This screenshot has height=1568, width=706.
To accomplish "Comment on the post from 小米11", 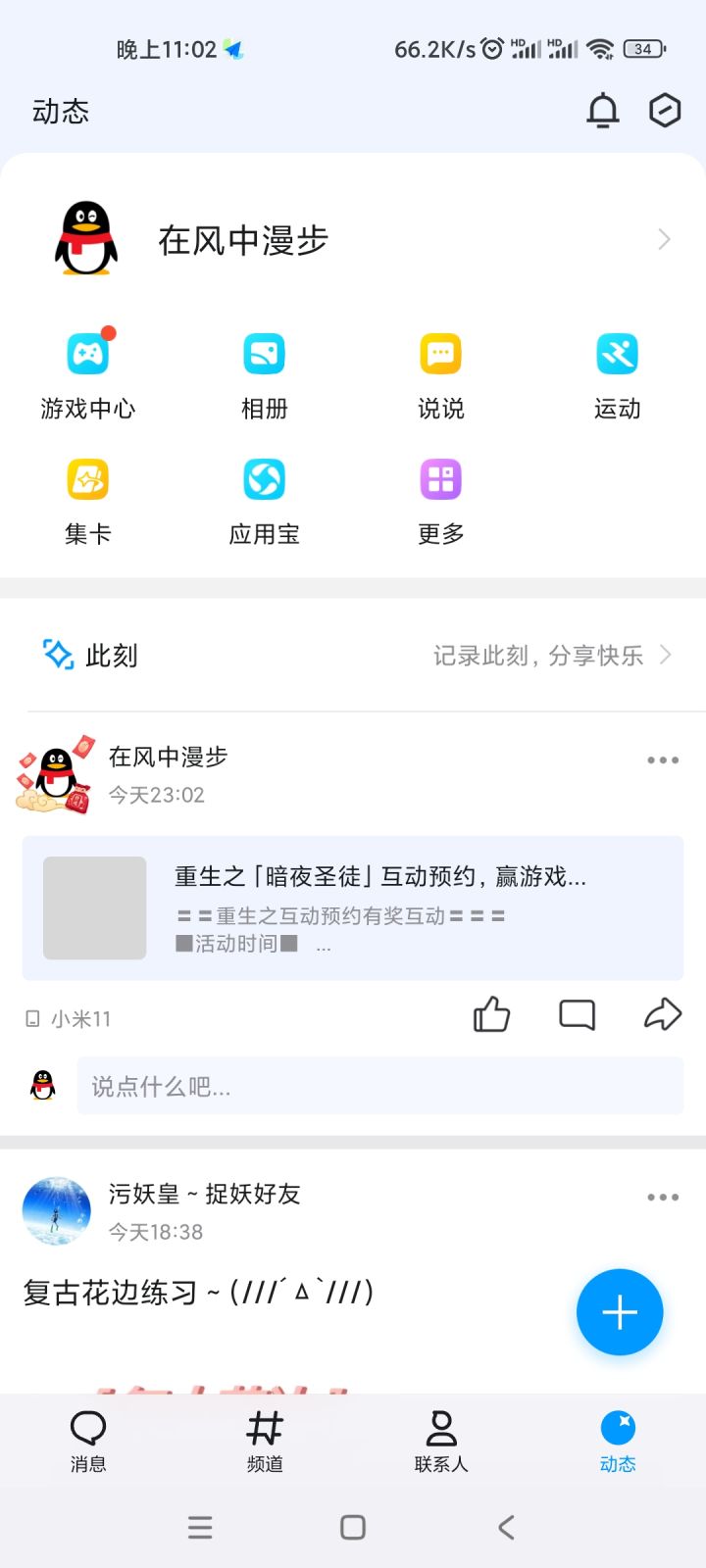I will [577, 1015].
